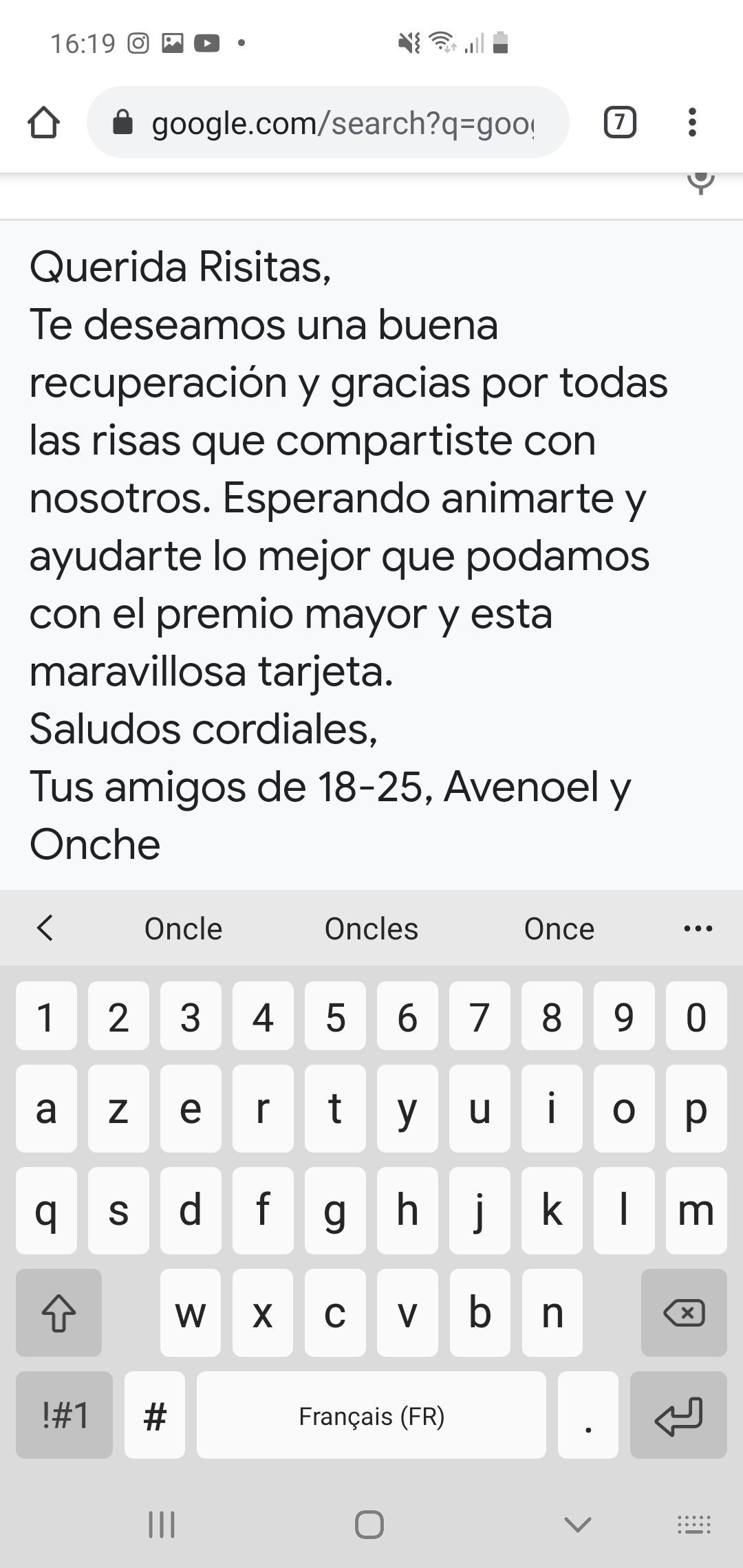
Task: Show more suggestions via the three dots
Action: pyautogui.click(x=698, y=929)
